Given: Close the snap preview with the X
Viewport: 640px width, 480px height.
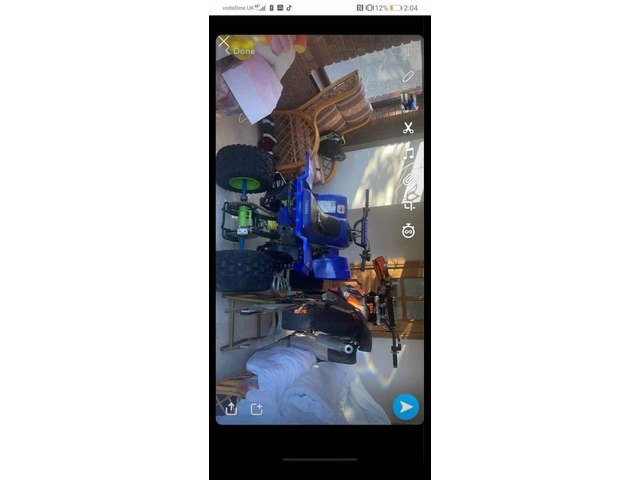Looking at the screenshot, I should (224, 42).
